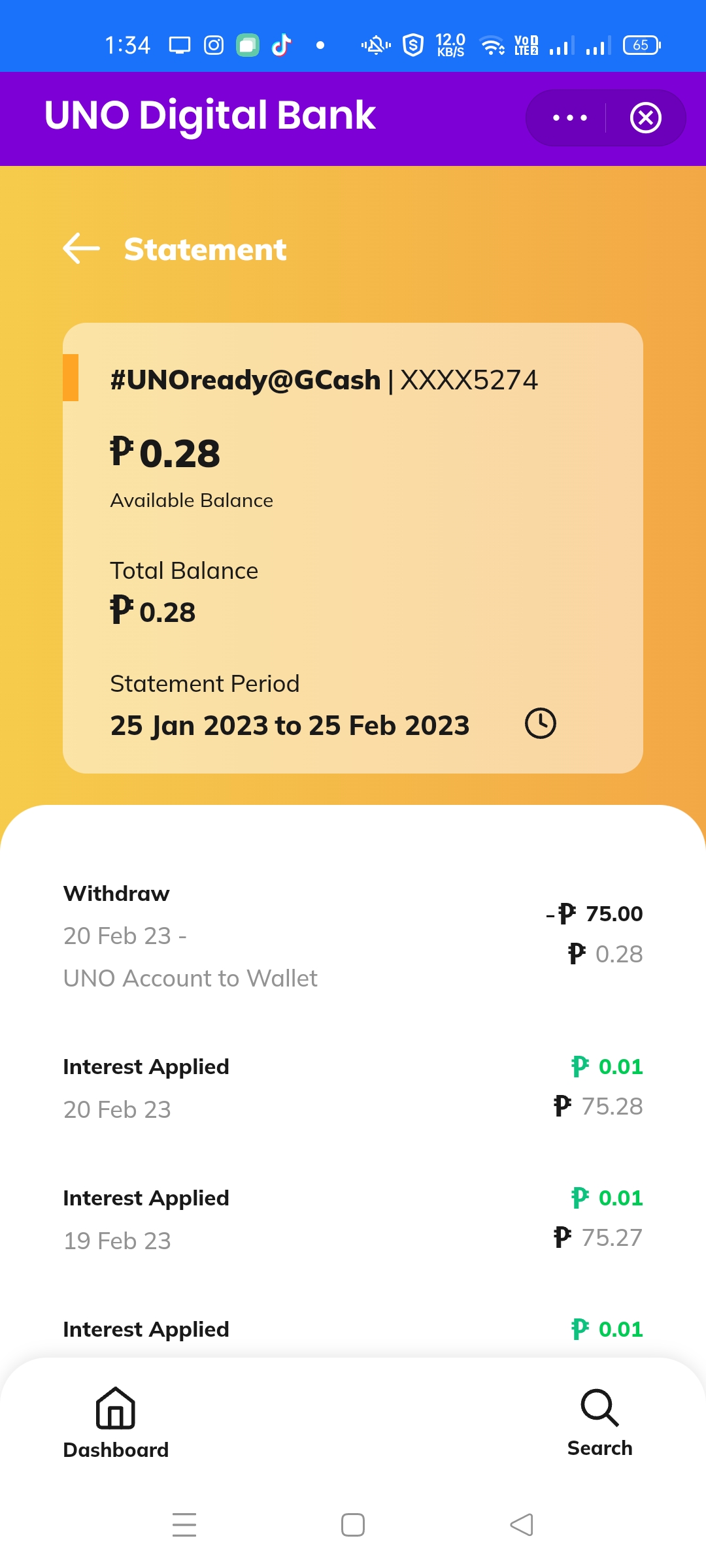Select the Dashboard label in bottom navigation
The image size is (706, 1568).
[114, 1450]
